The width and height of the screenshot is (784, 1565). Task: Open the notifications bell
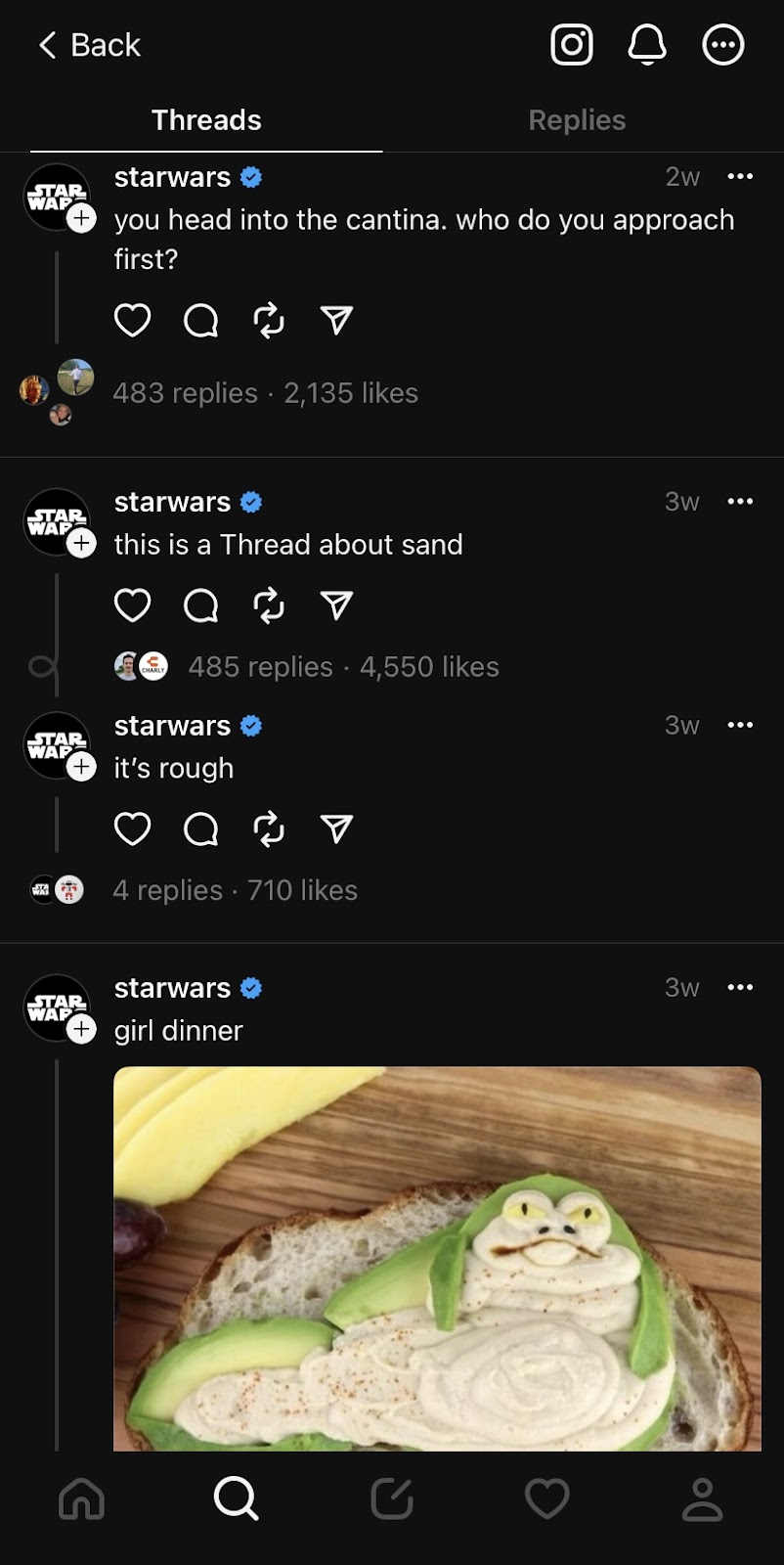tap(647, 45)
